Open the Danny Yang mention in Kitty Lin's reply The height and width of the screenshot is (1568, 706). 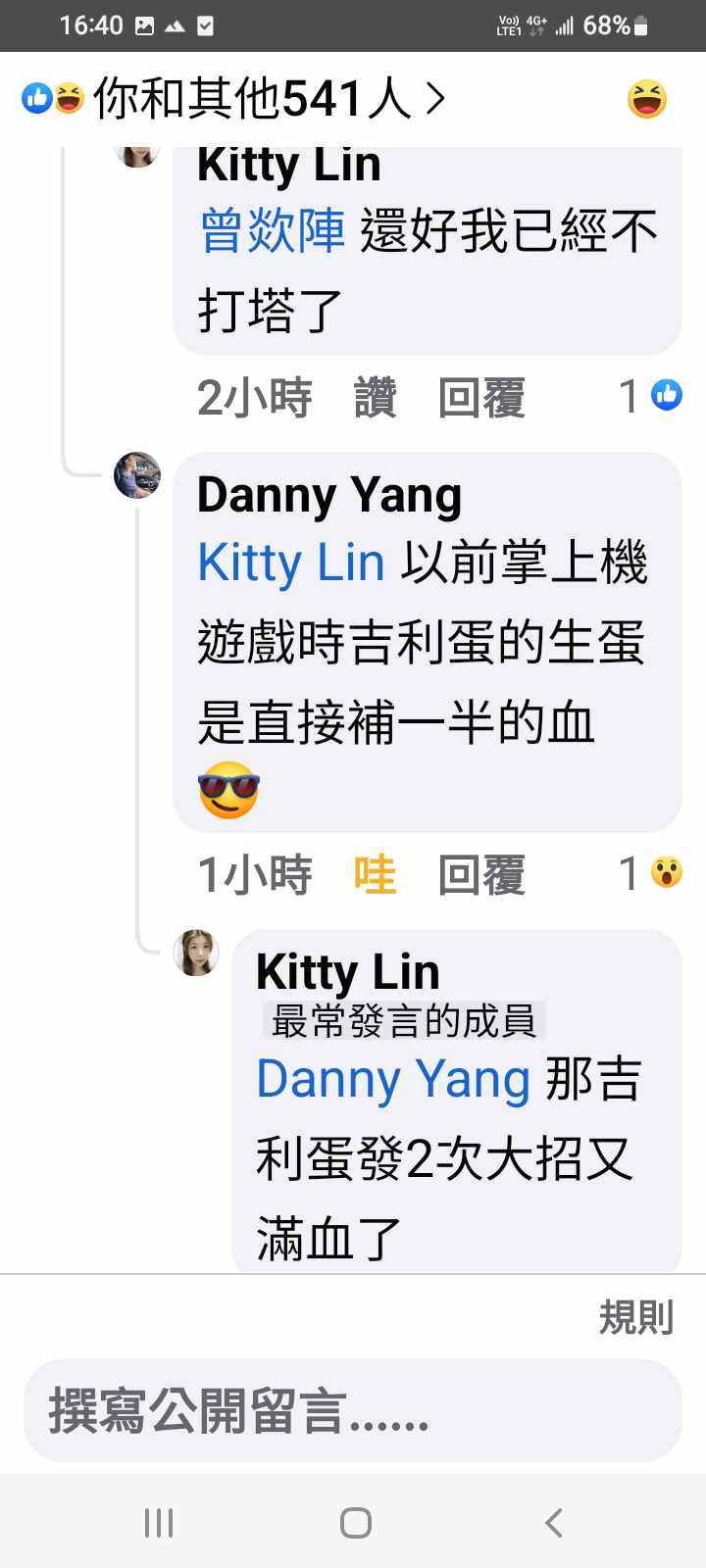click(392, 1079)
